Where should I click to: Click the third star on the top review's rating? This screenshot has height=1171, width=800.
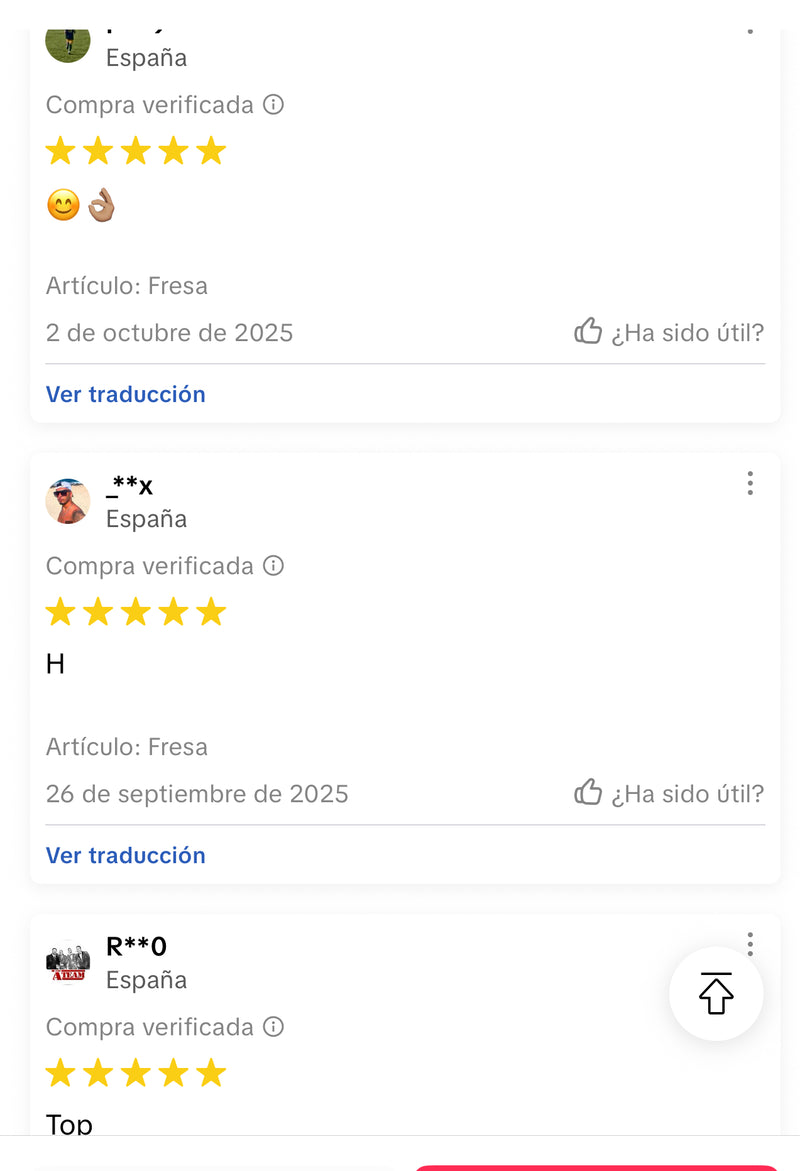(x=135, y=150)
